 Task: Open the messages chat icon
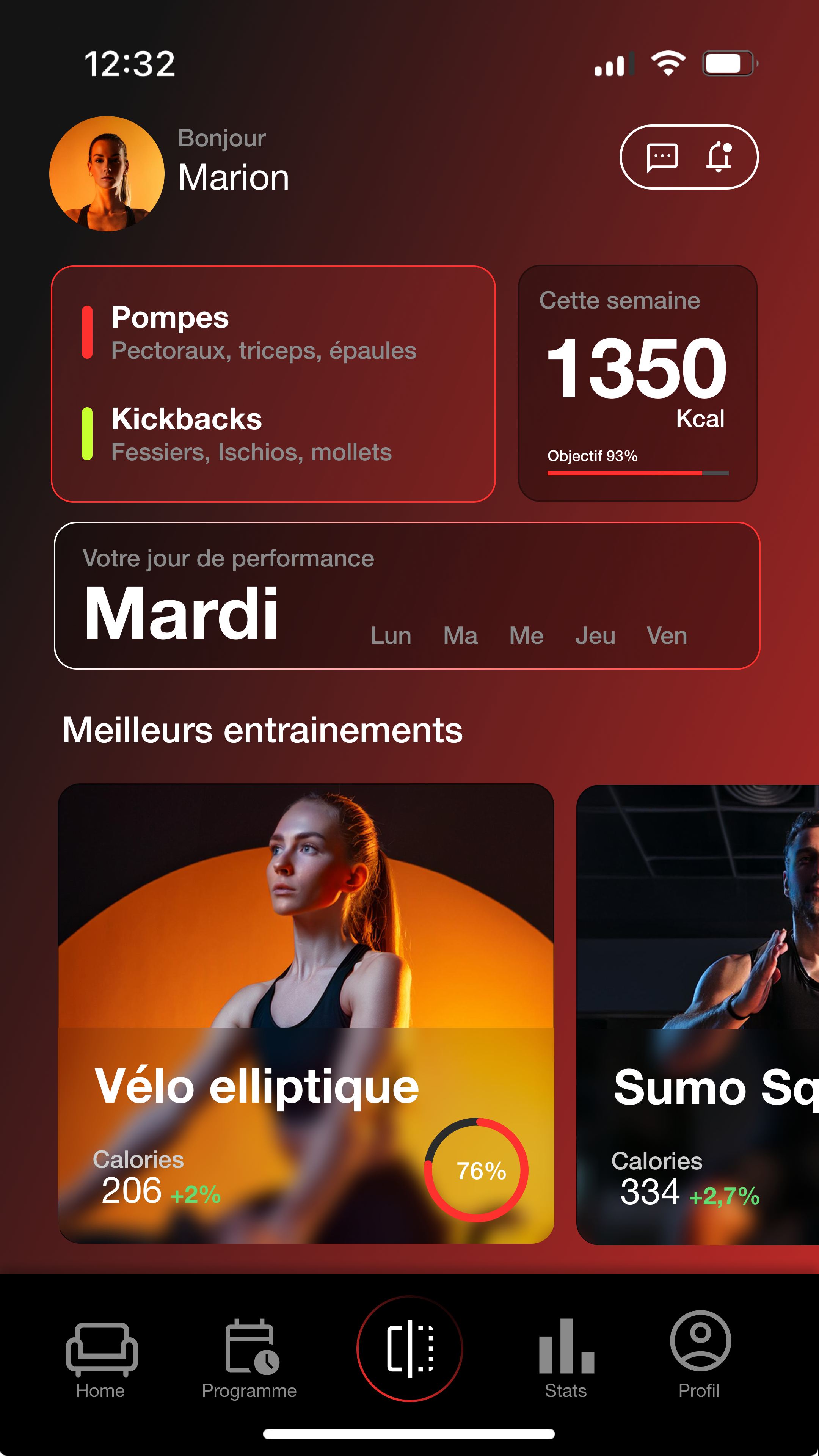(662, 157)
